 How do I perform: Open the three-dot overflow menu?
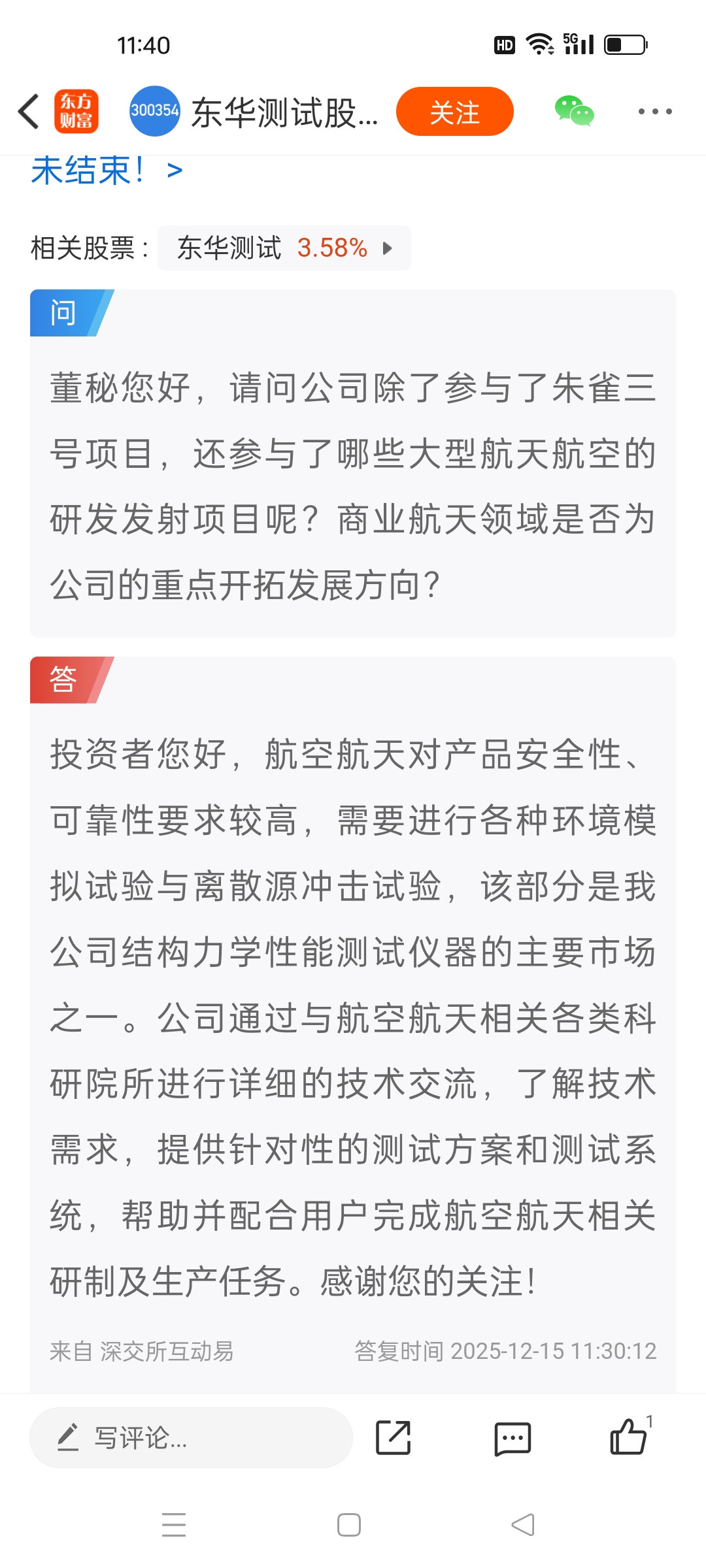point(655,112)
